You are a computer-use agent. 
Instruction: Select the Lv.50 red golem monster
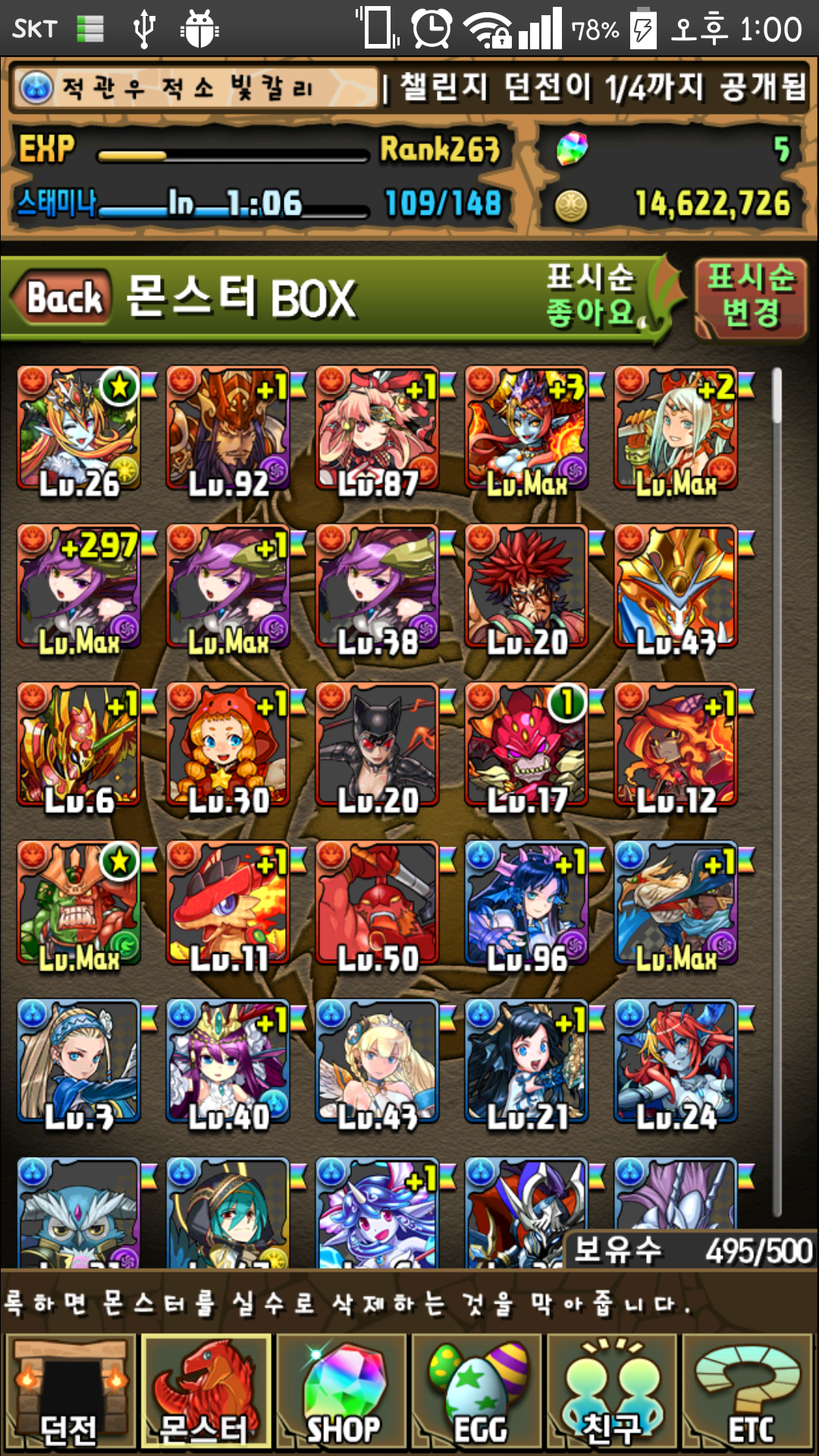coord(378,904)
